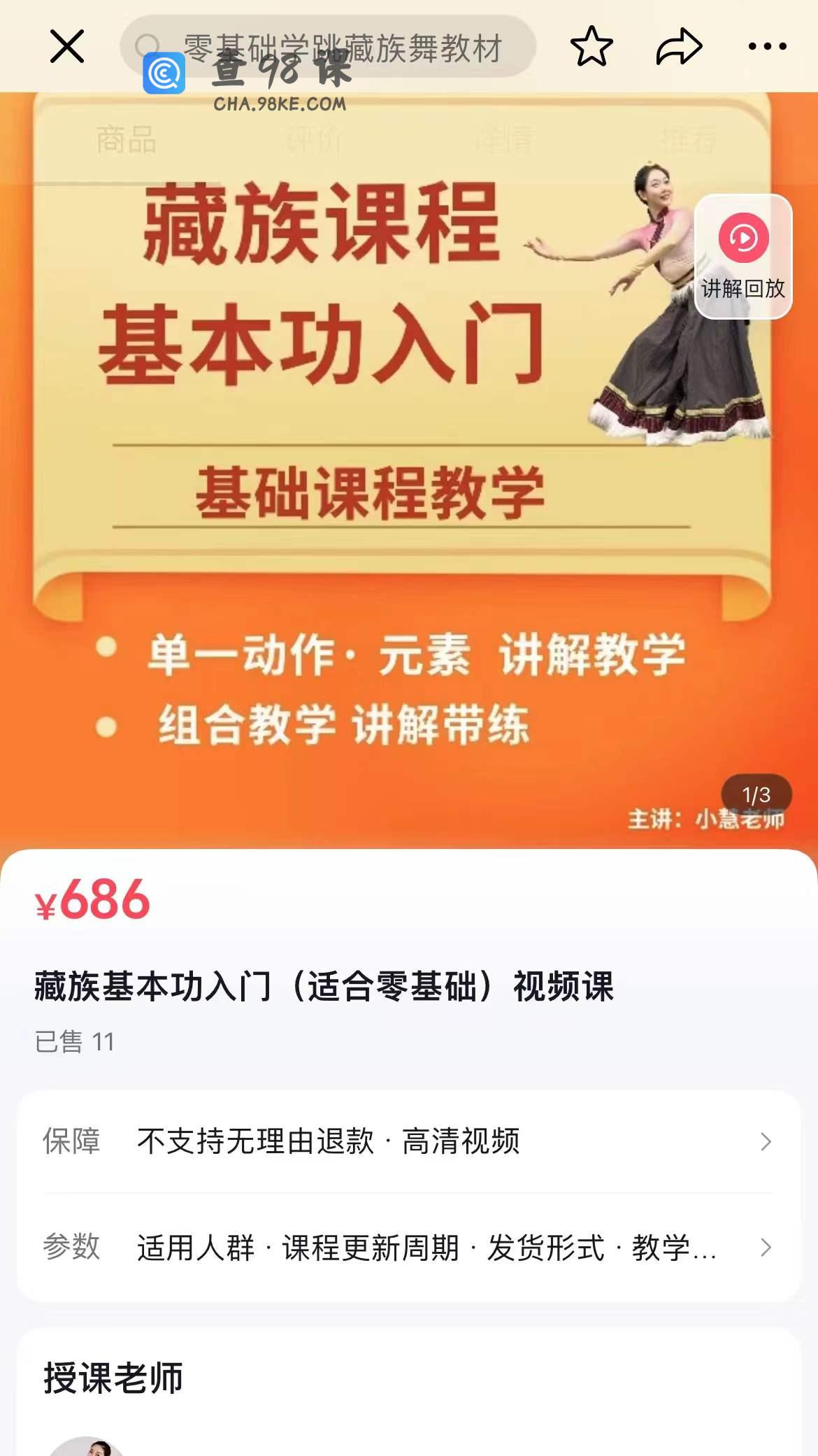This screenshot has width=818, height=1456.
Task: Open the three-dot overflow menu
Action: click(x=767, y=46)
